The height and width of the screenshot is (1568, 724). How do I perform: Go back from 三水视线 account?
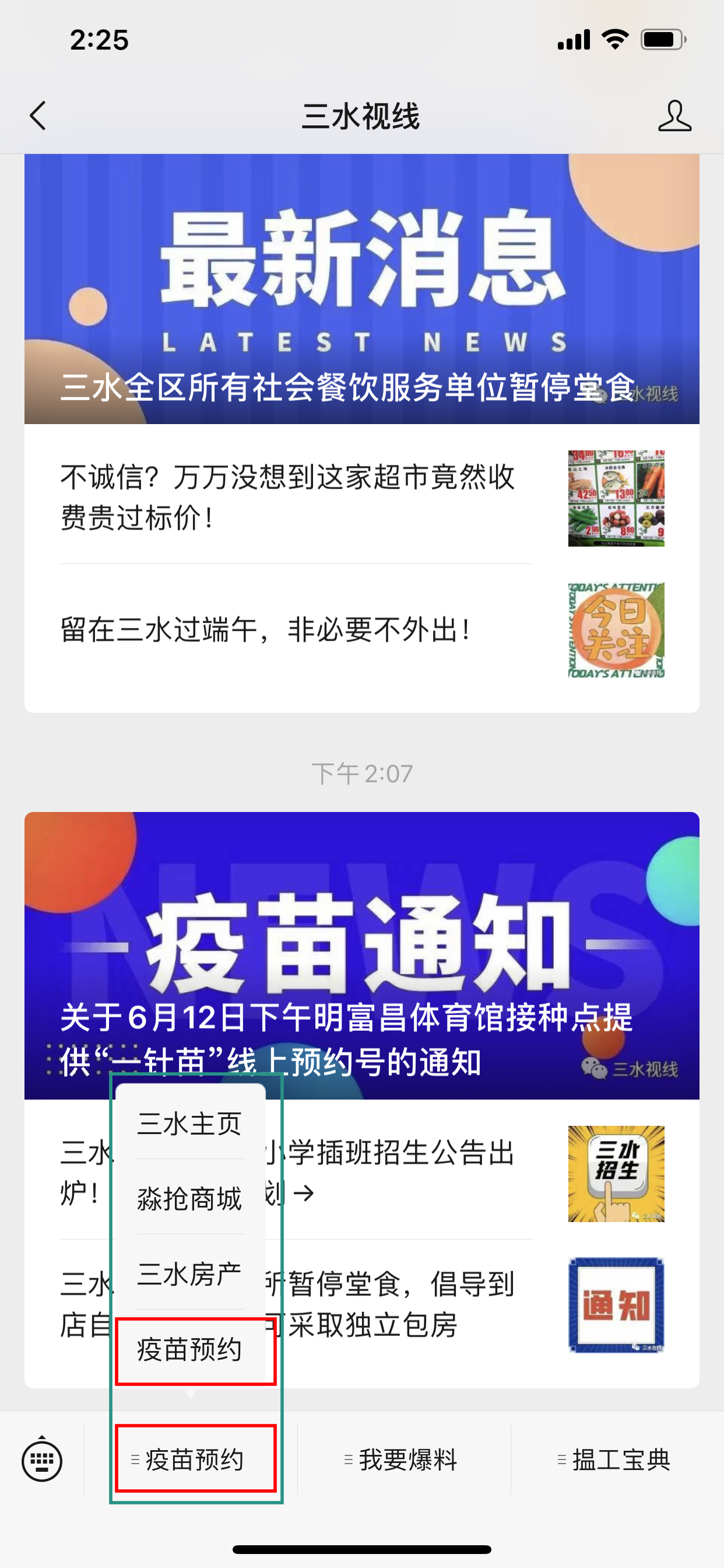point(38,116)
